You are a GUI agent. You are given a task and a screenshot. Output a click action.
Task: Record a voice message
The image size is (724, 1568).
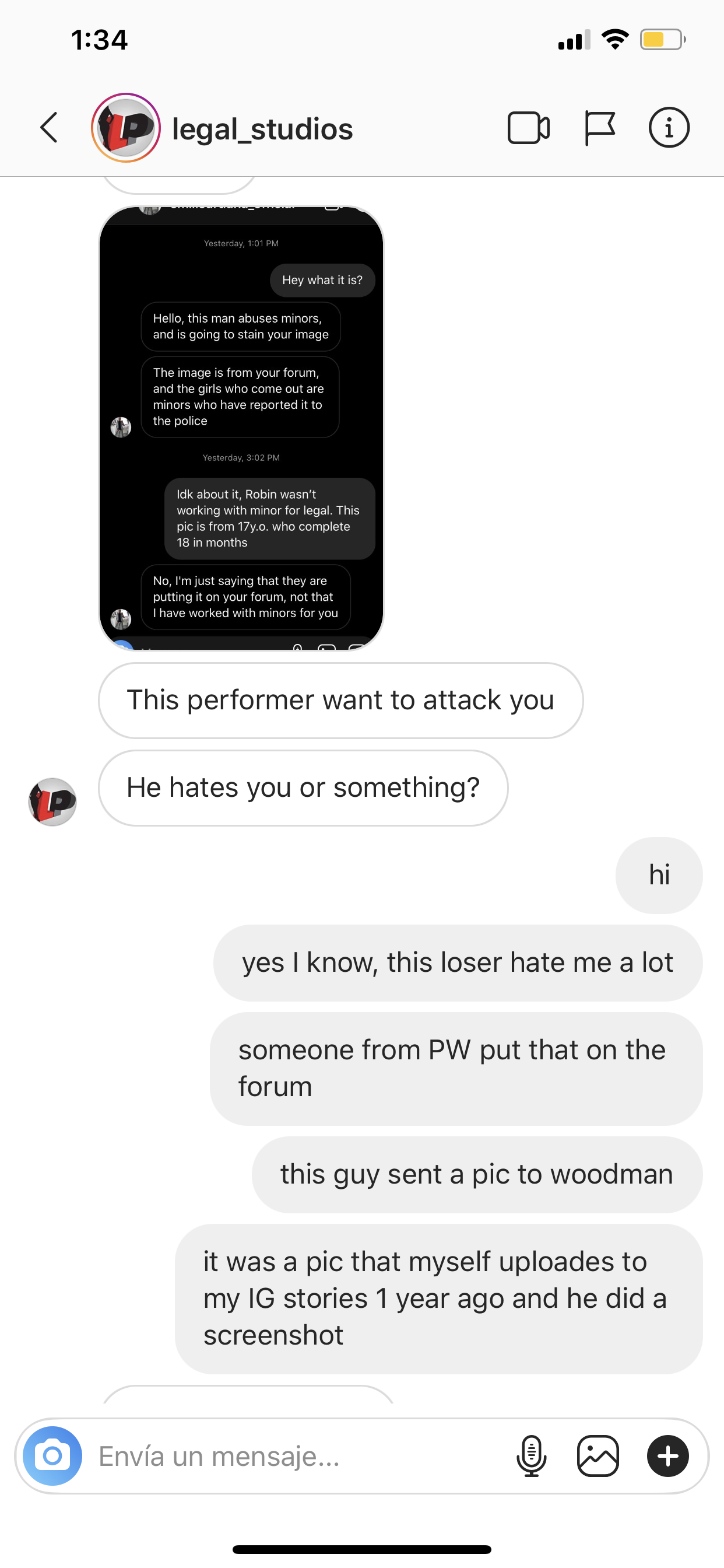coord(531,1455)
